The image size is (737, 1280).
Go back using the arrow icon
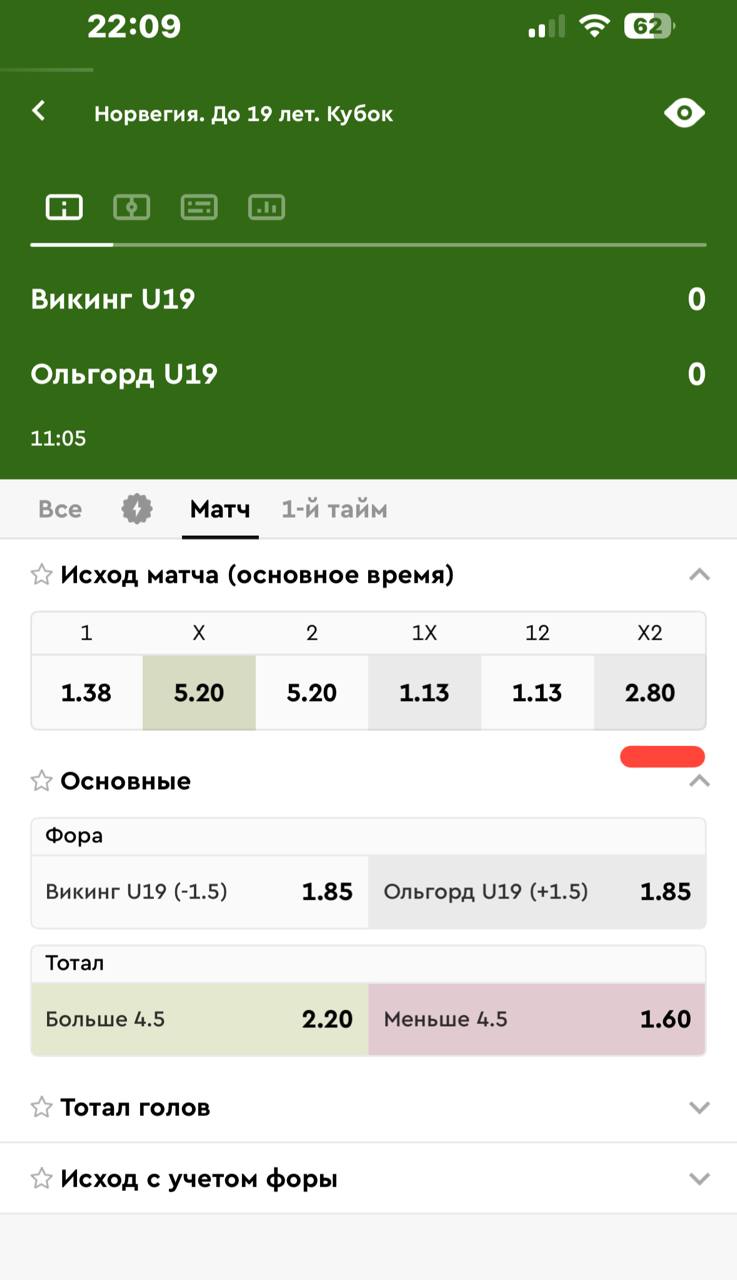pyautogui.click(x=39, y=111)
